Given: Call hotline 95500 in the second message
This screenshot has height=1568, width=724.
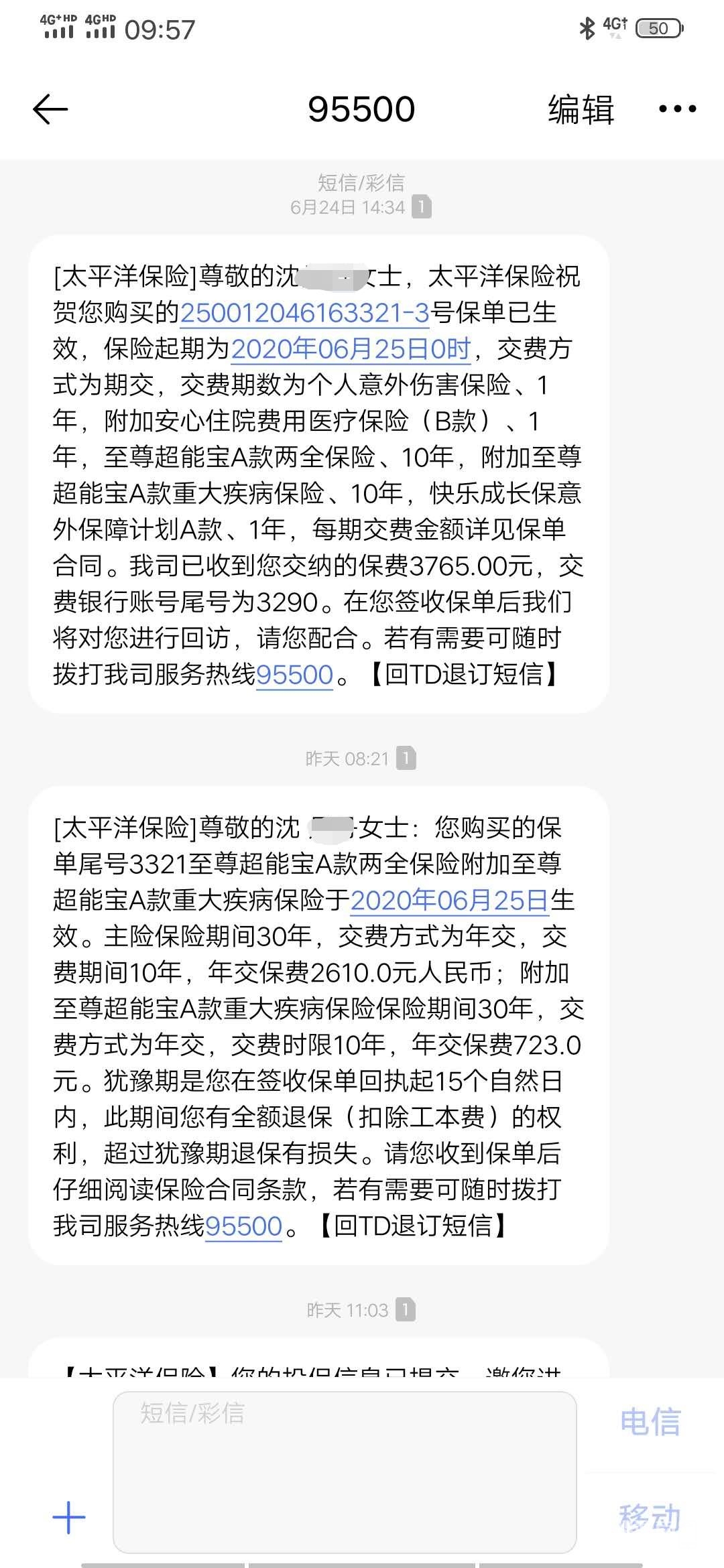Looking at the screenshot, I should pos(243,1226).
